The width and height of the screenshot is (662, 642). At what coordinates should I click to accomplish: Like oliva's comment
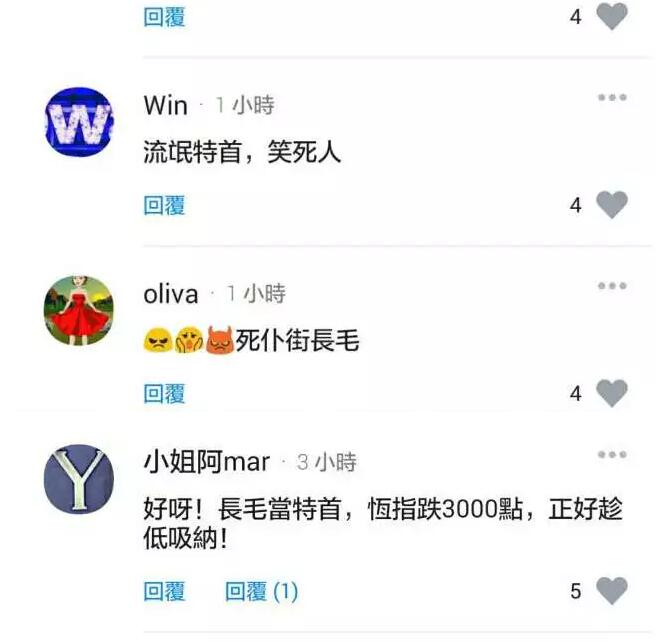tap(612, 393)
